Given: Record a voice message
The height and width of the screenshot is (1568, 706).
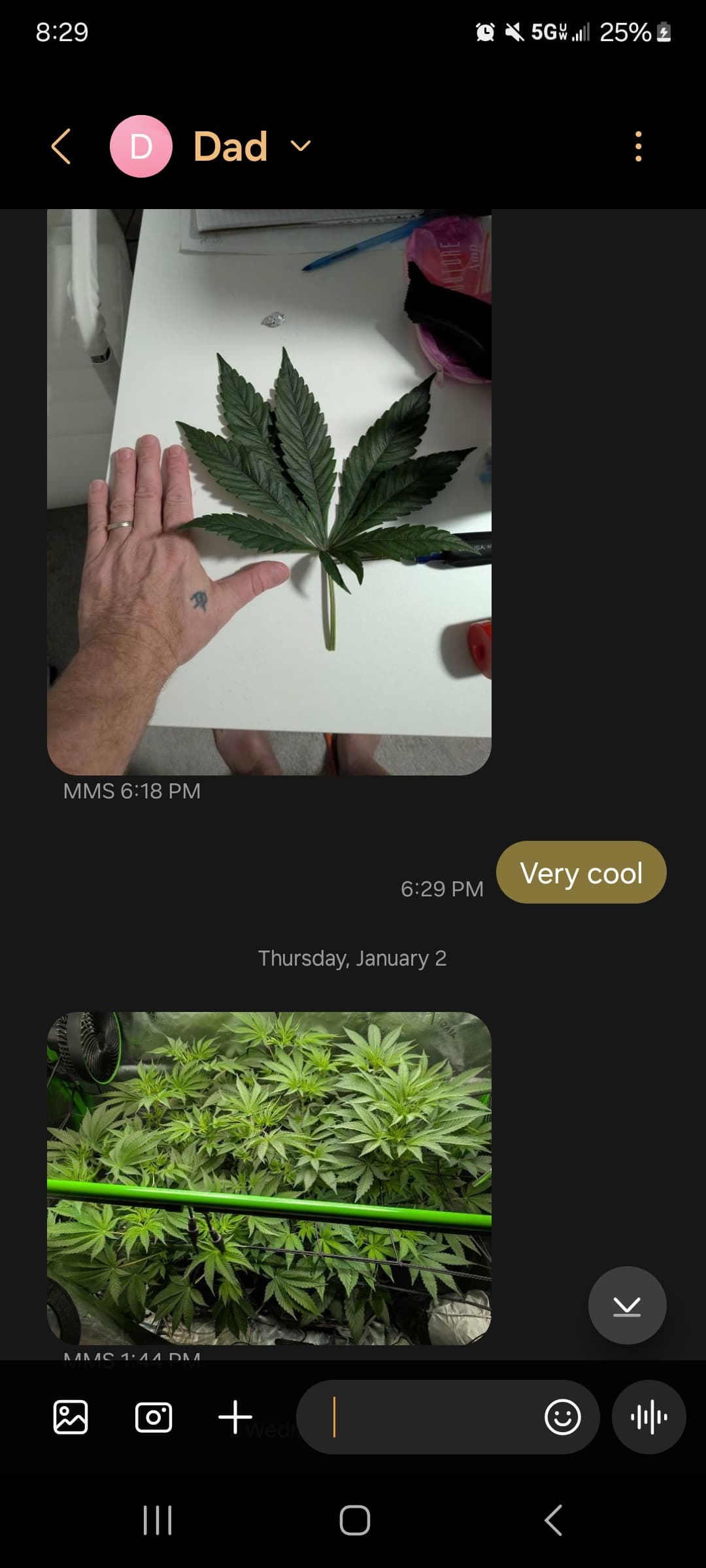Looking at the screenshot, I should pos(649,1417).
